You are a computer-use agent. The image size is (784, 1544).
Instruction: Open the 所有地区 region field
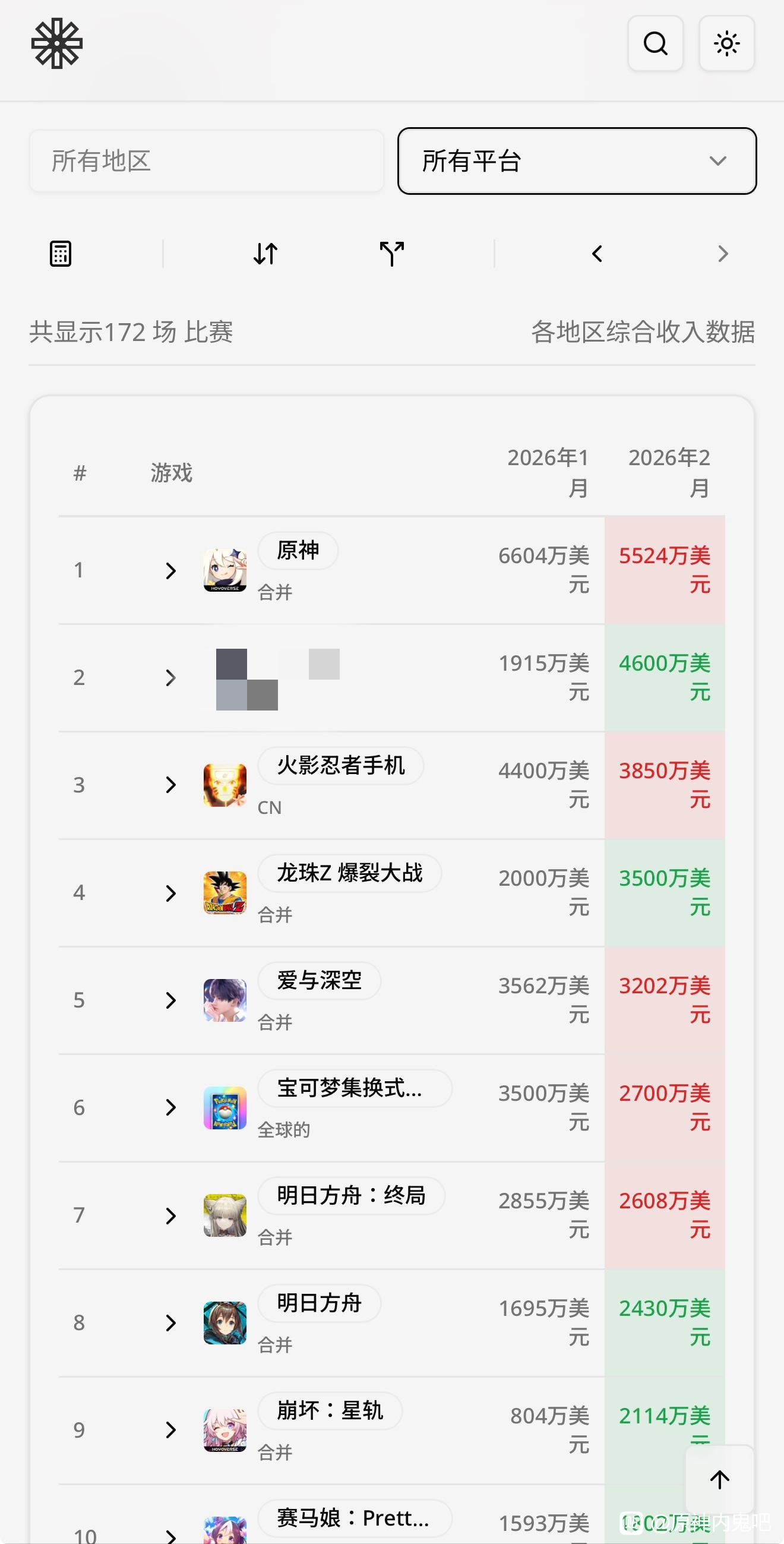click(x=206, y=161)
